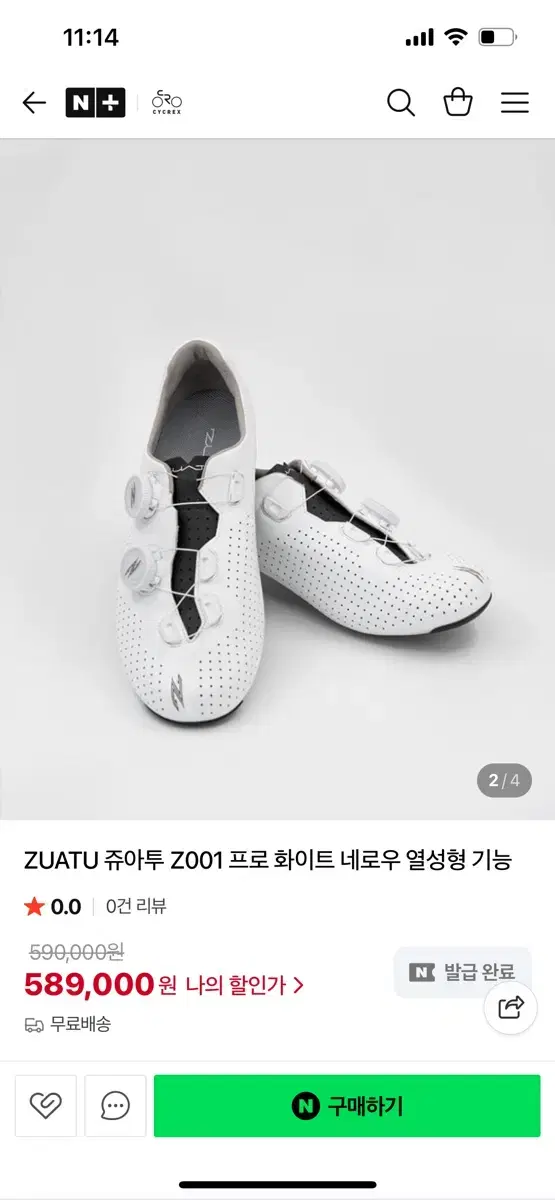Open the white cycling shoes product image
This screenshot has width=555, height=1200.
pyautogui.click(x=277, y=479)
